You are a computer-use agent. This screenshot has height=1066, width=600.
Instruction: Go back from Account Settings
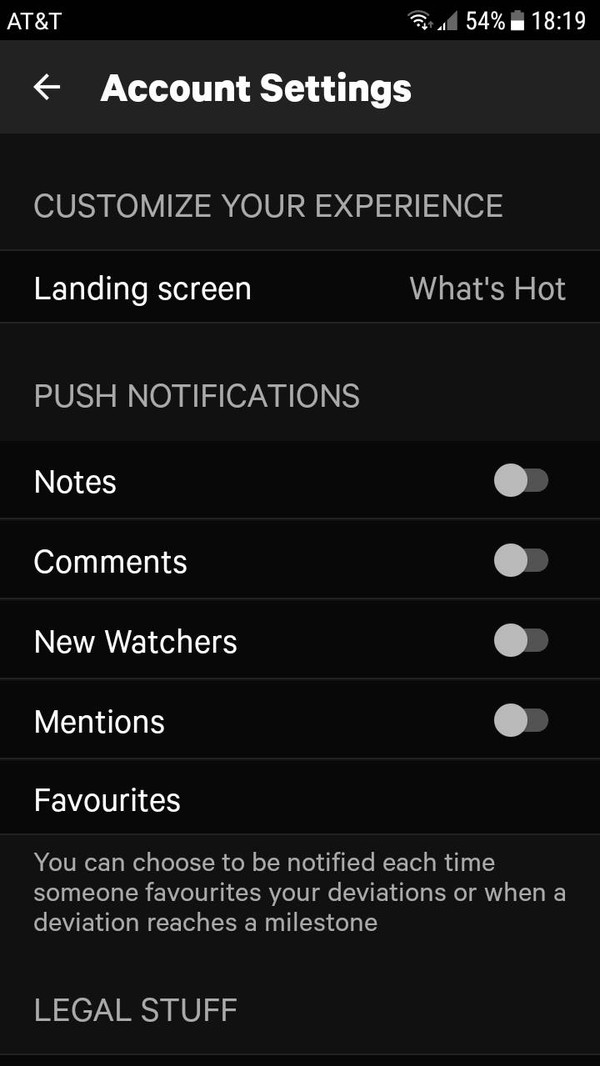coord(47,87)
